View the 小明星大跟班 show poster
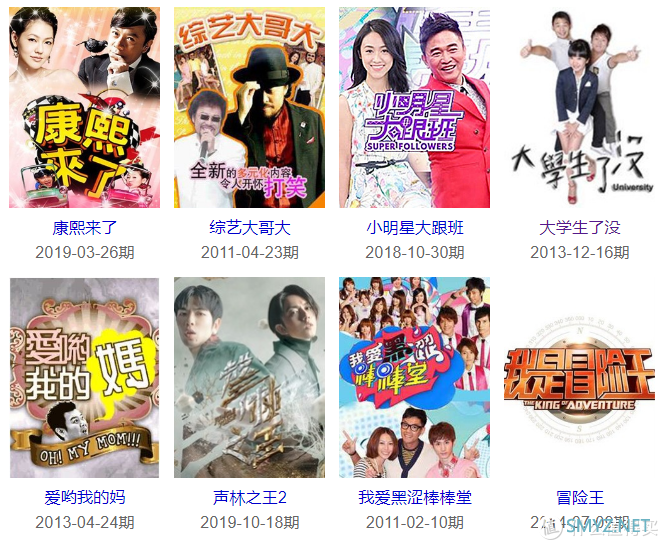663x545 pixels. 414,108
